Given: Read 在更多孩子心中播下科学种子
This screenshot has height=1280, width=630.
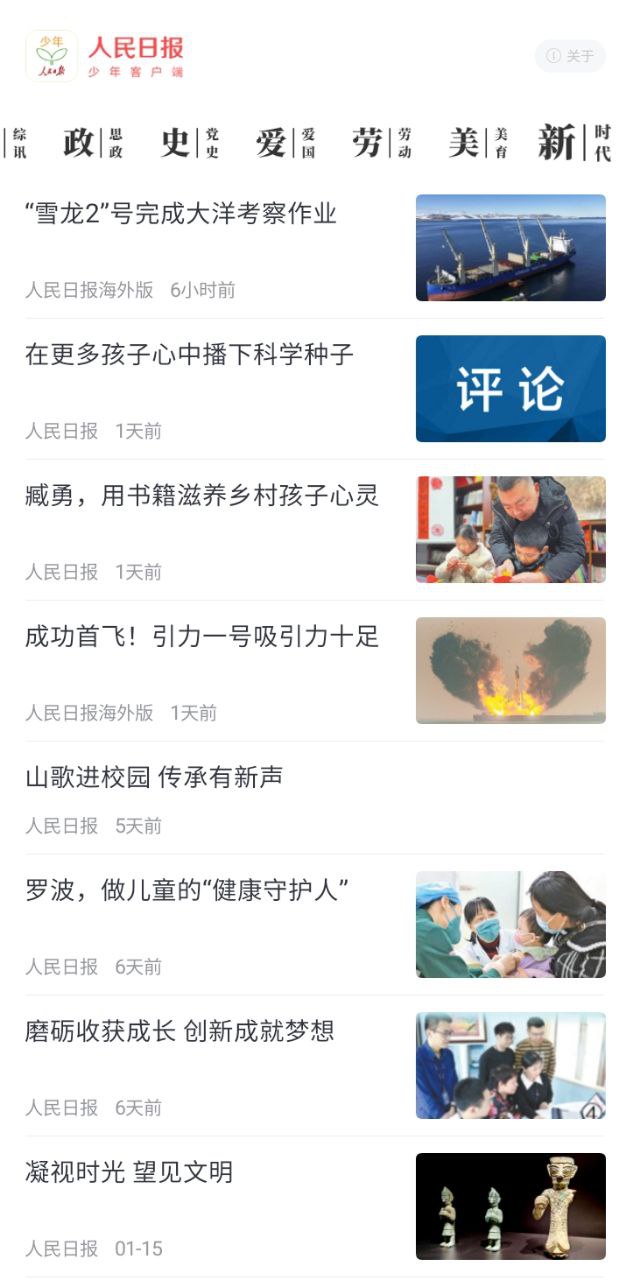Looking at the screenshot, I should (x=189, y=354).
